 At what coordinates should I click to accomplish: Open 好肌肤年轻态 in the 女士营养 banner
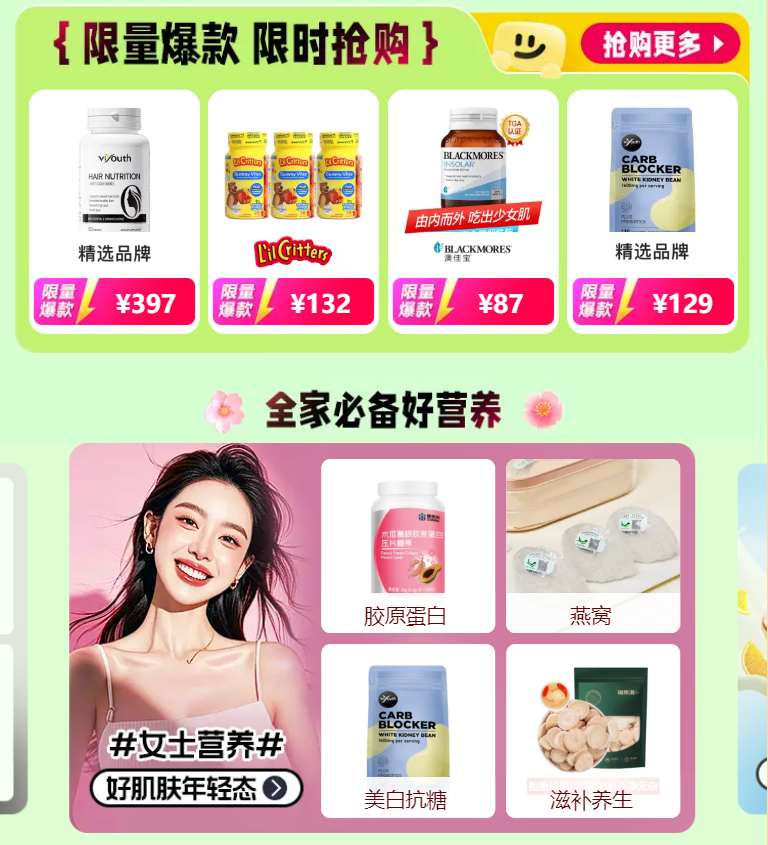(196, 788)
